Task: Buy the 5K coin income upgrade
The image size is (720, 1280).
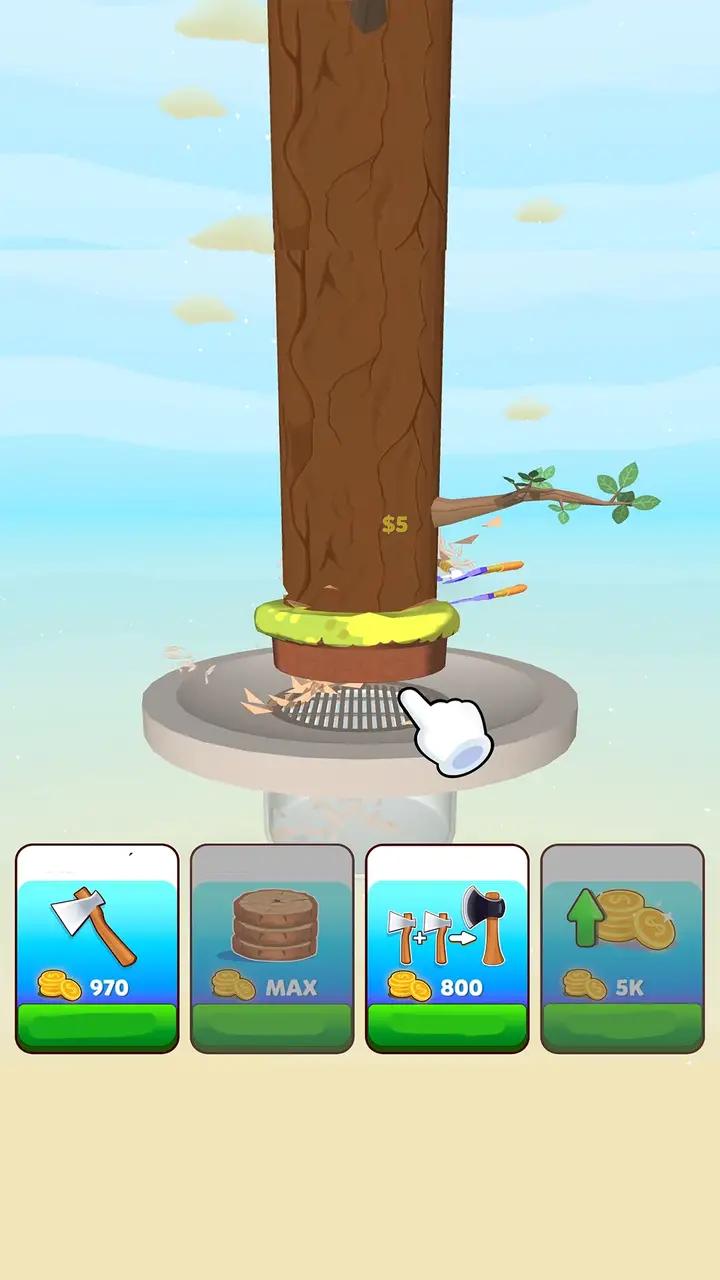Action: click(622, 948)
